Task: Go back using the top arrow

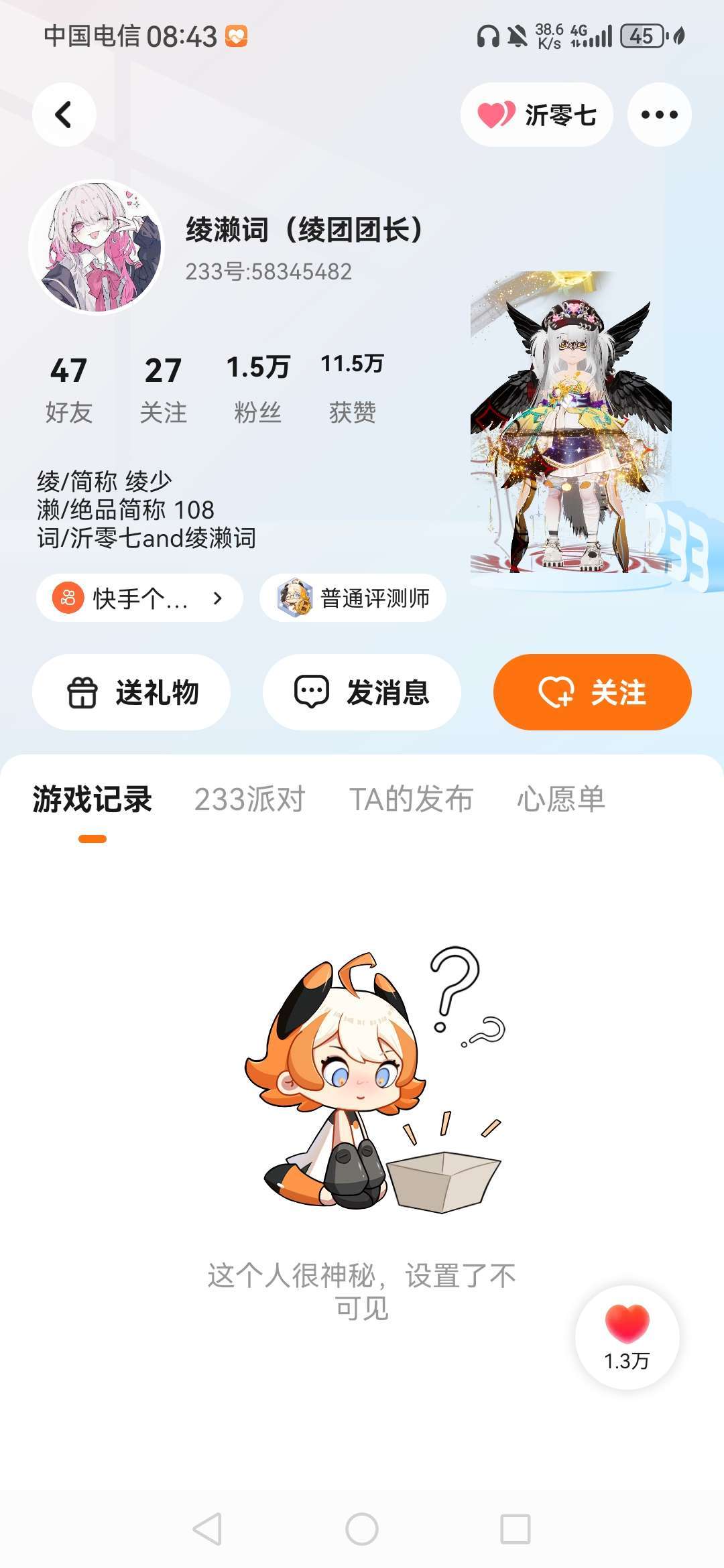Action: pos(64,115)
